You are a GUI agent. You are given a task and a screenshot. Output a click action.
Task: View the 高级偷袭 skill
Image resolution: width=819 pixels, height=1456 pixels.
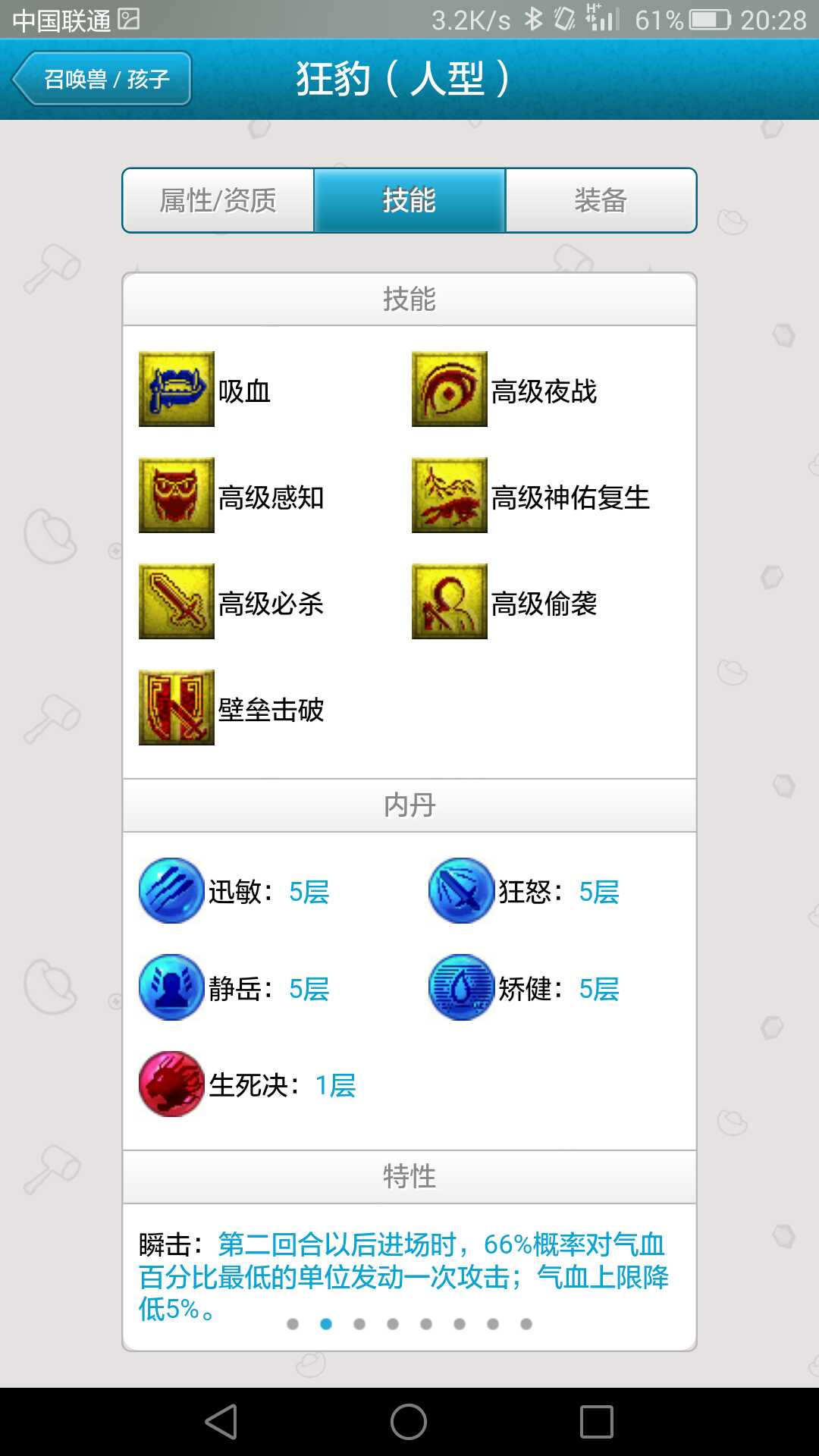coord(450,601)
